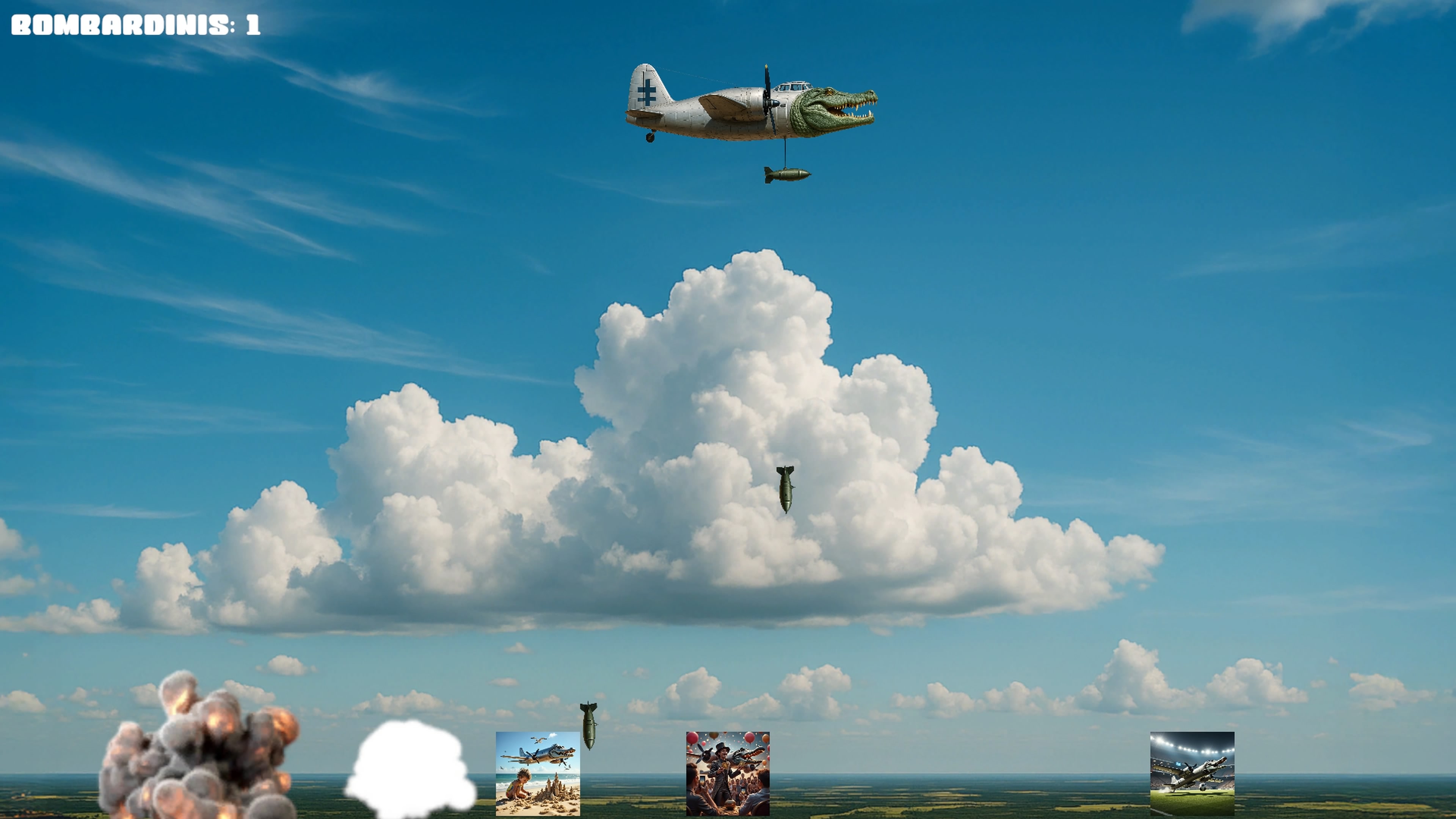Select the stadium plane picture target

coord(1192,773)
